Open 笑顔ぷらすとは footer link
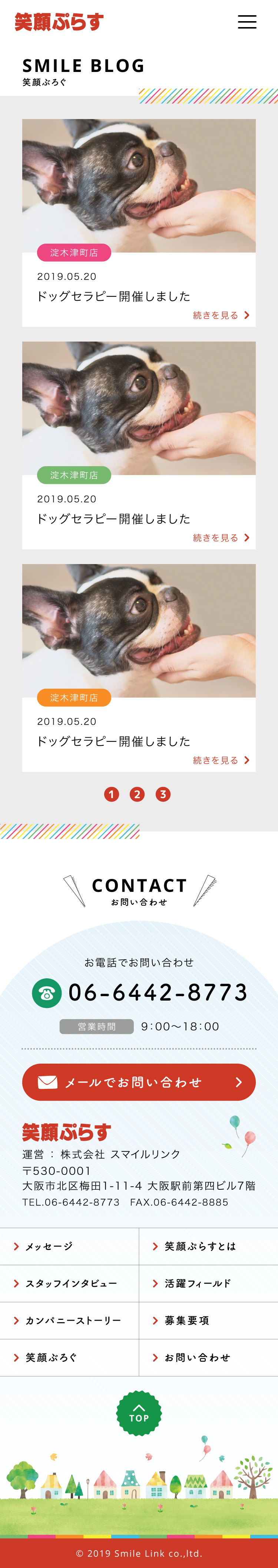The image size is (278, 1568). [x=208, y=1246]
